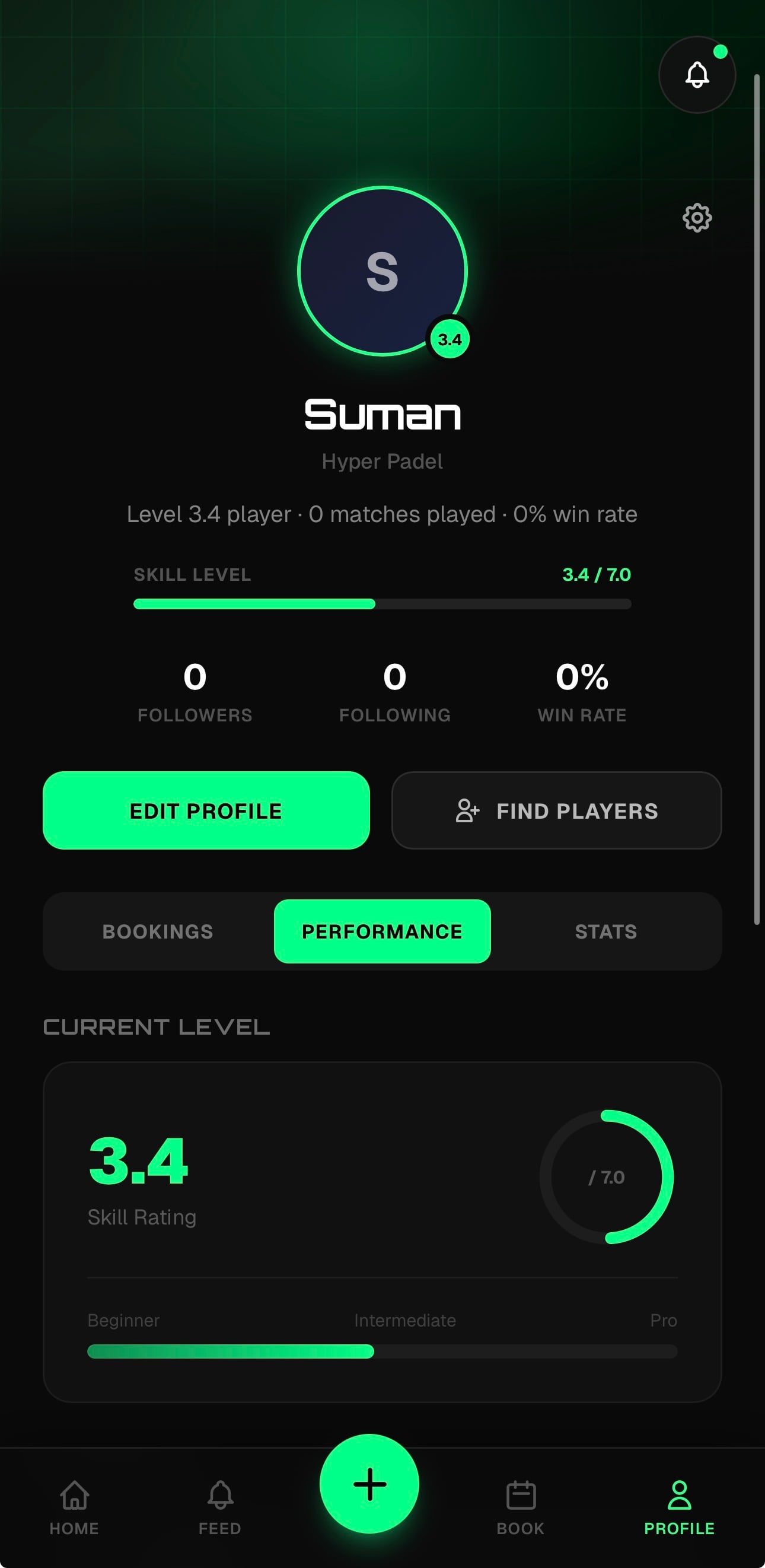Image resolution: width=765 pixels, height=1568 pixels.
Task: Go to Home in bottom navigation
Action: (x=74, y=1507)
